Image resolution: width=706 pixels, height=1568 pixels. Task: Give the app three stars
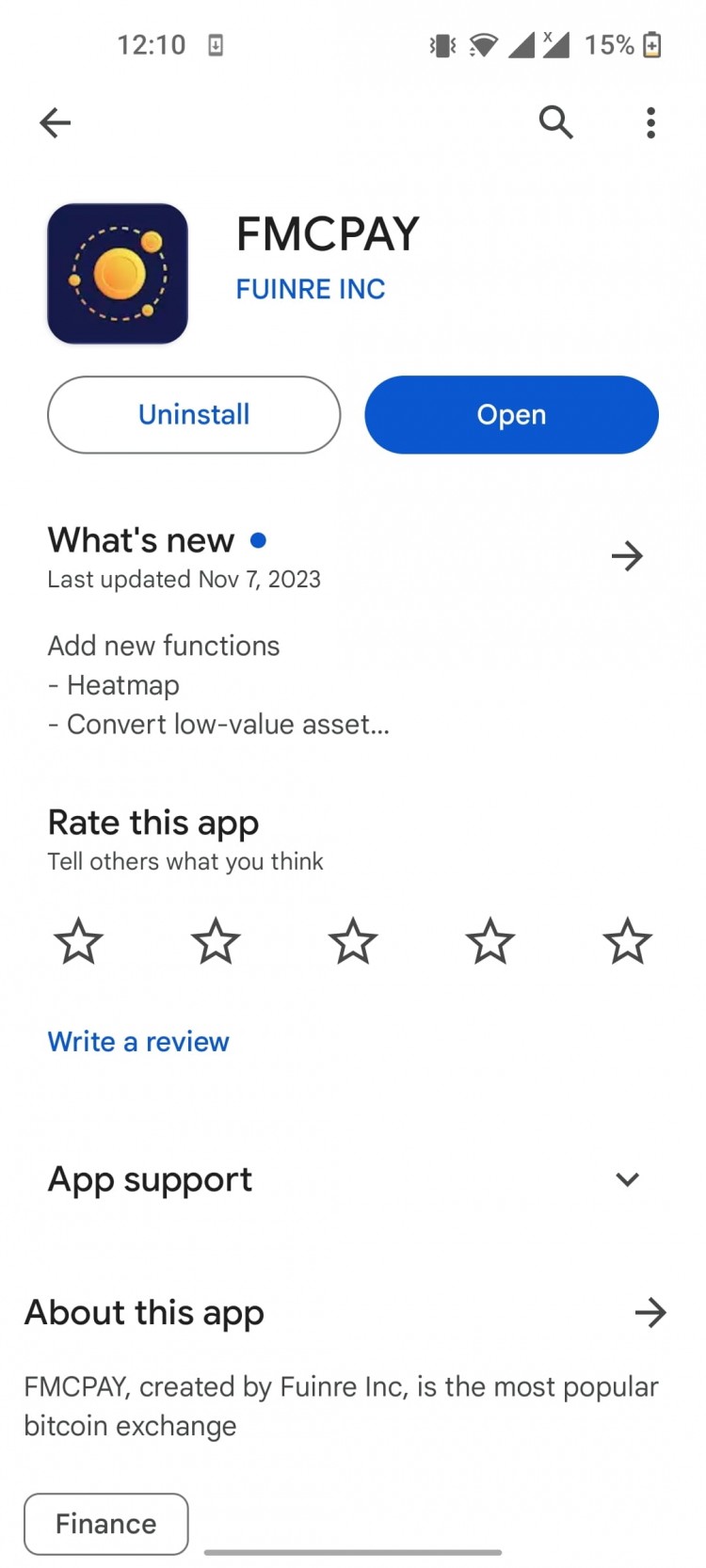pos(353,941)
